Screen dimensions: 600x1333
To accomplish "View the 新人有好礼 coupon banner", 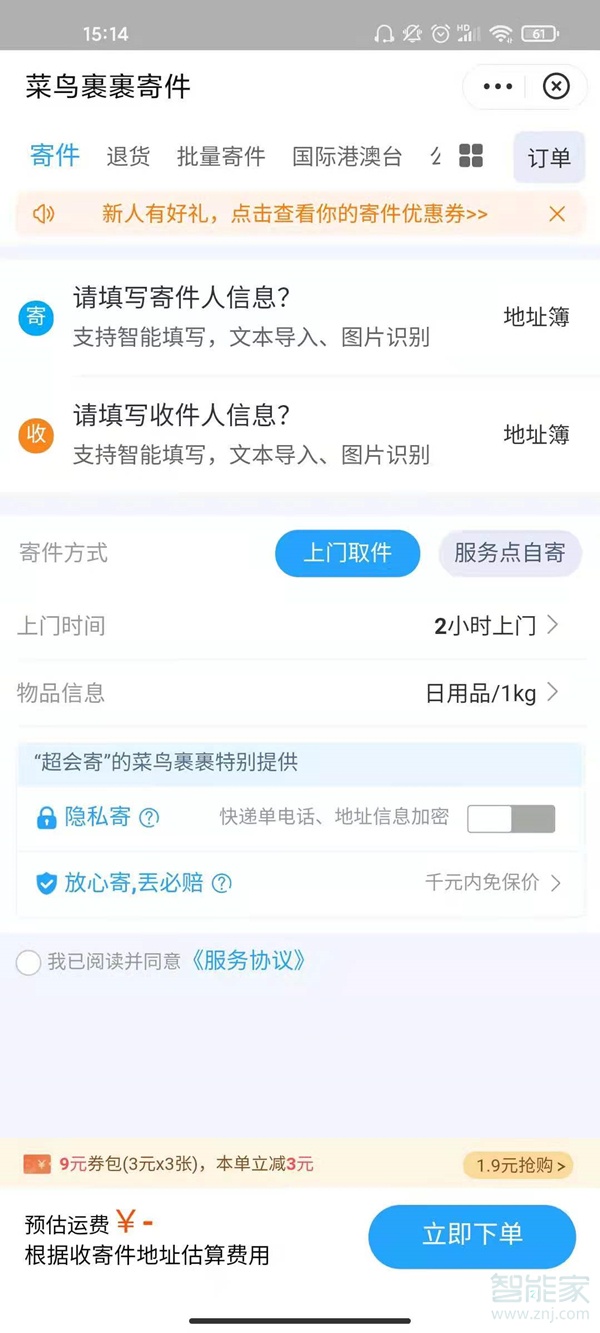I will coord(294,214).
